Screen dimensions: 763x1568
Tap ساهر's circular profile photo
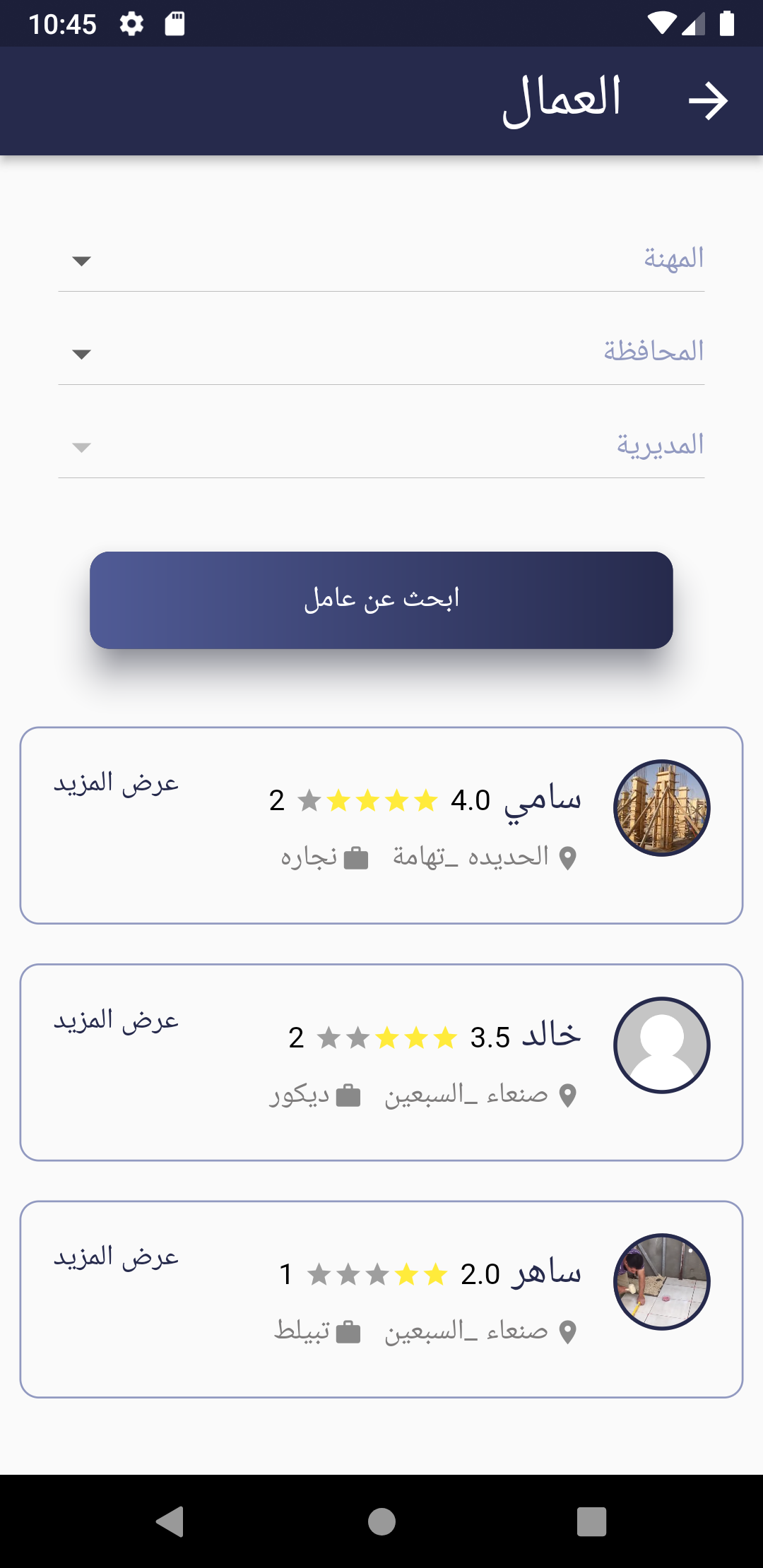click(x=661, y=1282)
